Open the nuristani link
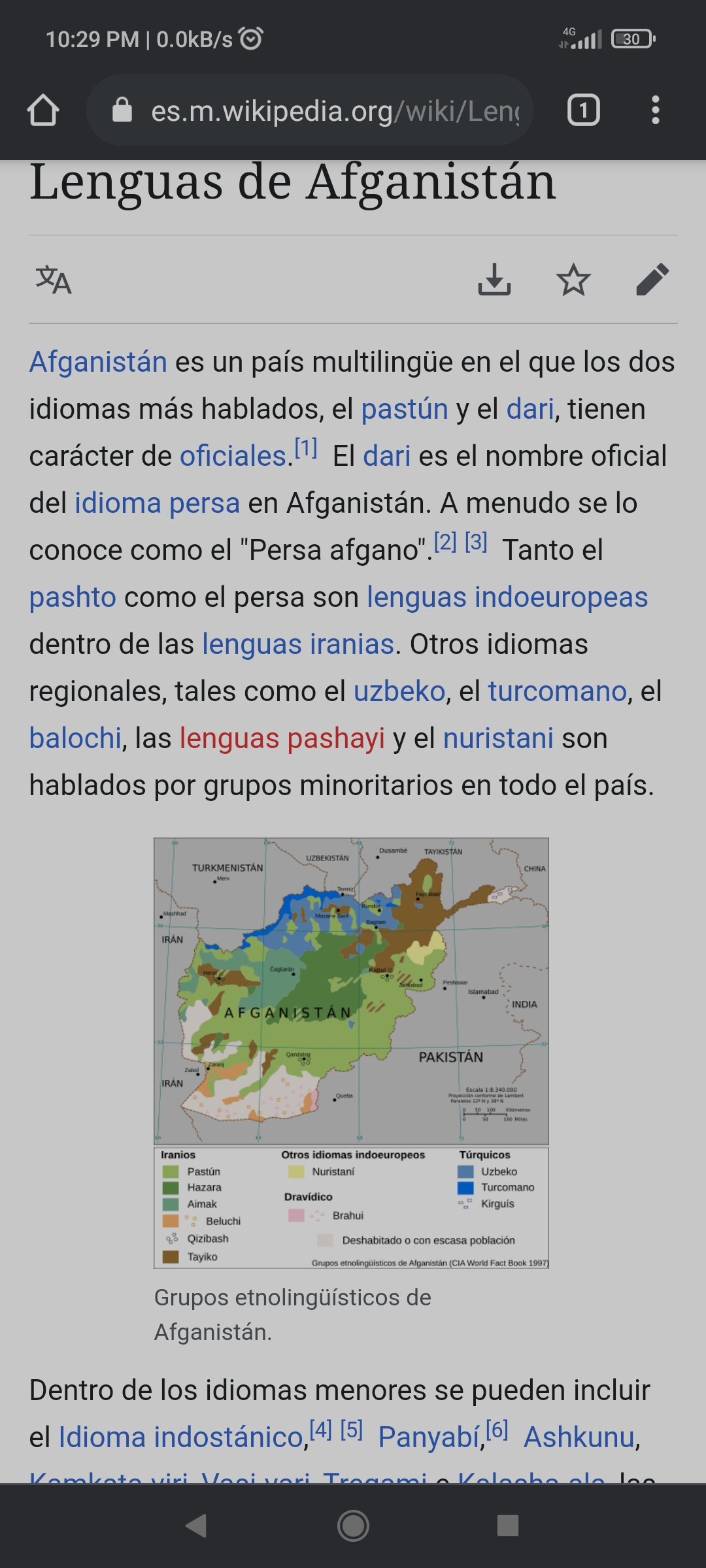The height and width of the screenshot is (1568, 706). pyautogui.click(x=498, y=738)
